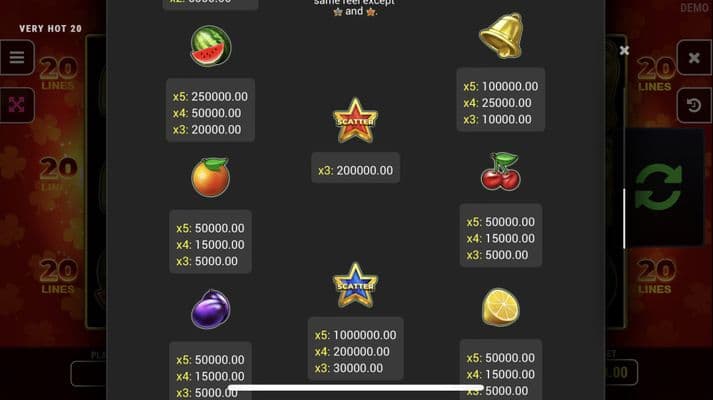Screen dimensions: 713x400
Task: Open the game history
Action: (x=694, y=104)
